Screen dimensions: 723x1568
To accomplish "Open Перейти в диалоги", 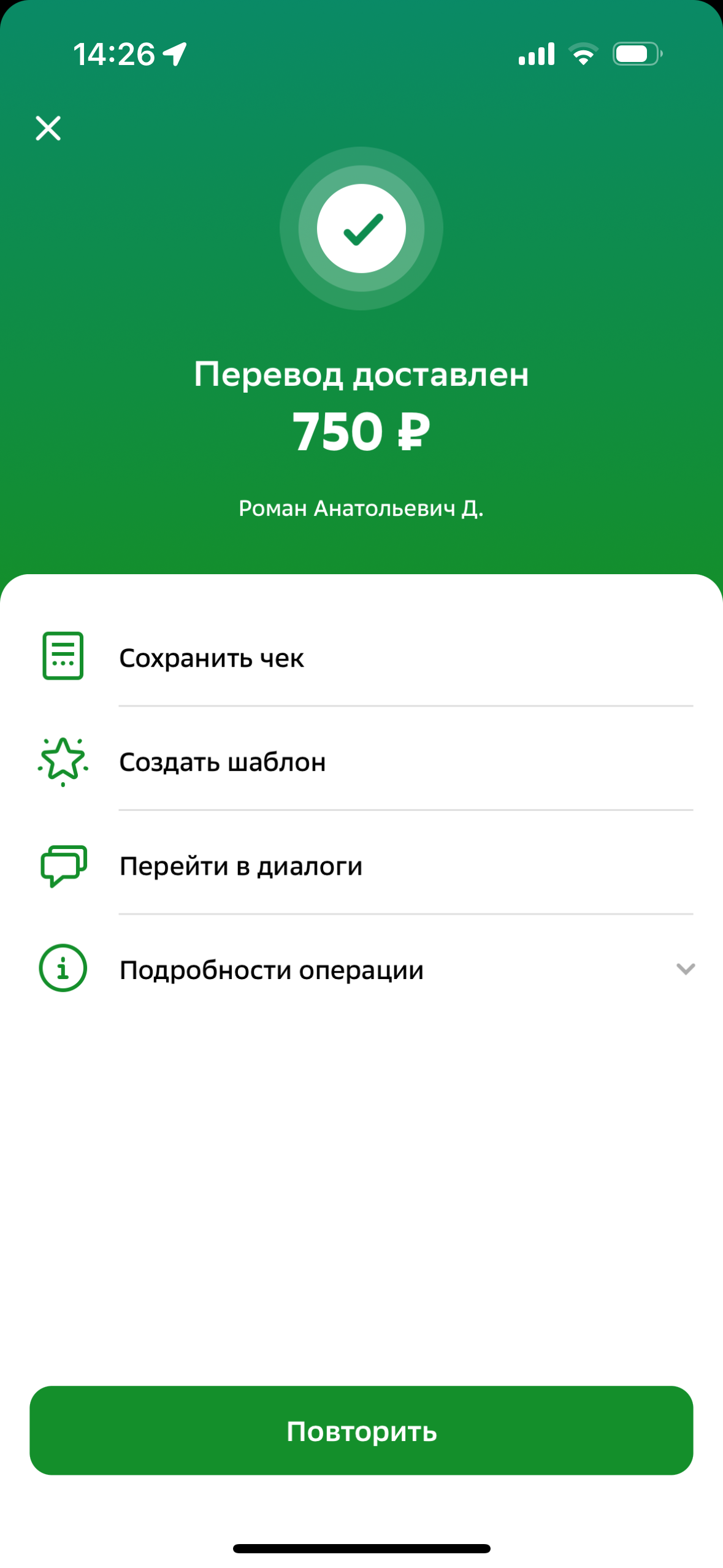I will (362, 865).
